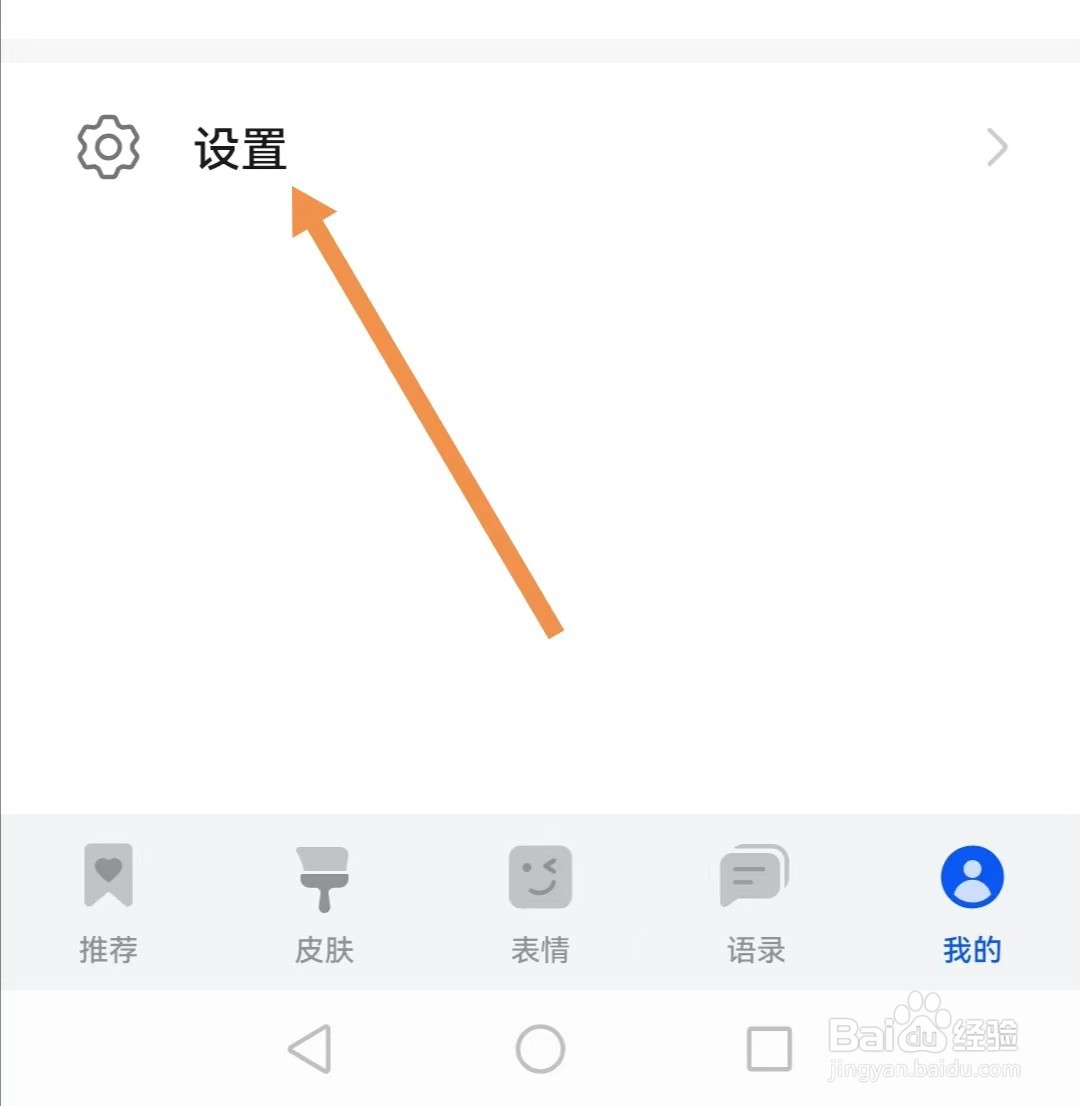The width and height of the screenshot is (1080, 1106).
Task: Open 设置 via its text label
Action: point(240,150)
